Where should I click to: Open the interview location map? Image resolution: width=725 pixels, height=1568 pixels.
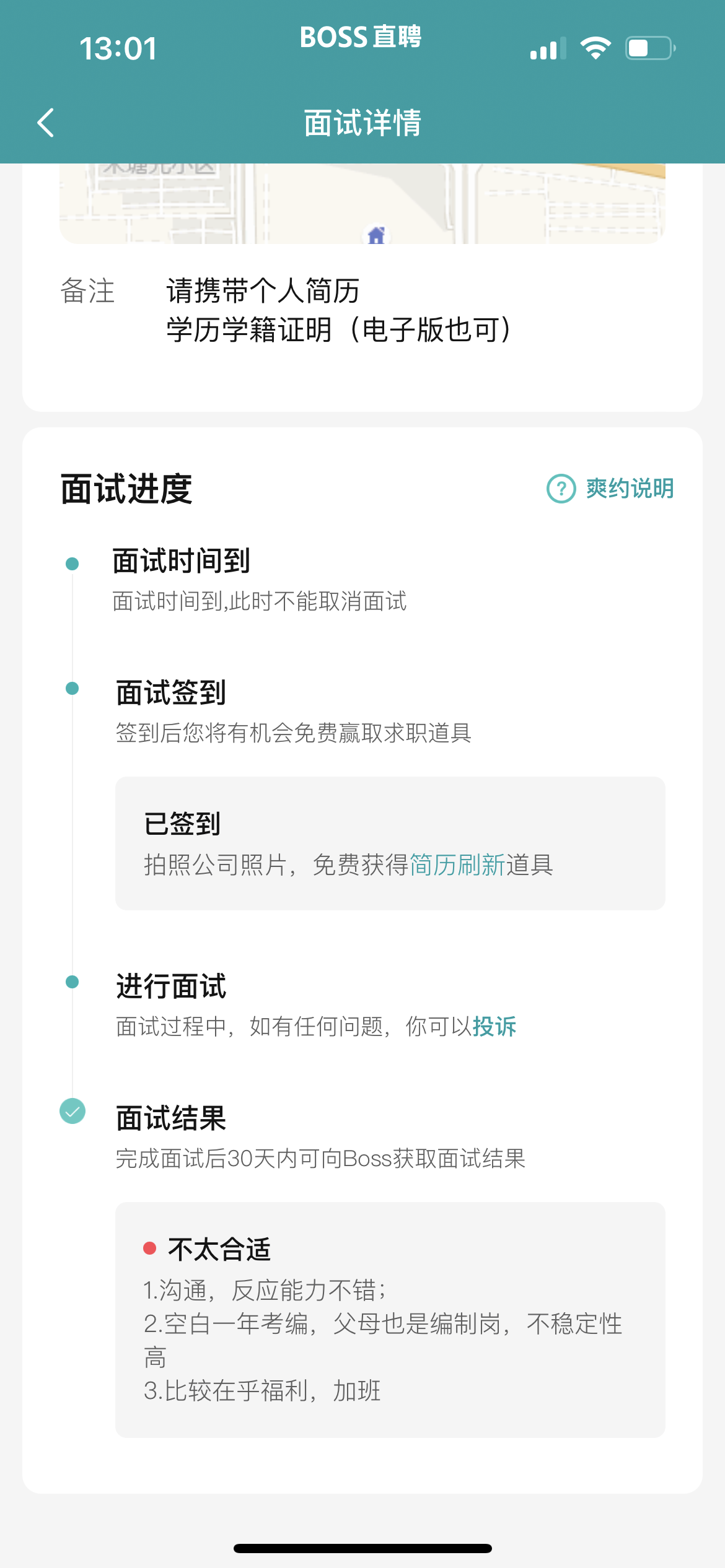[x=362, y=204]
